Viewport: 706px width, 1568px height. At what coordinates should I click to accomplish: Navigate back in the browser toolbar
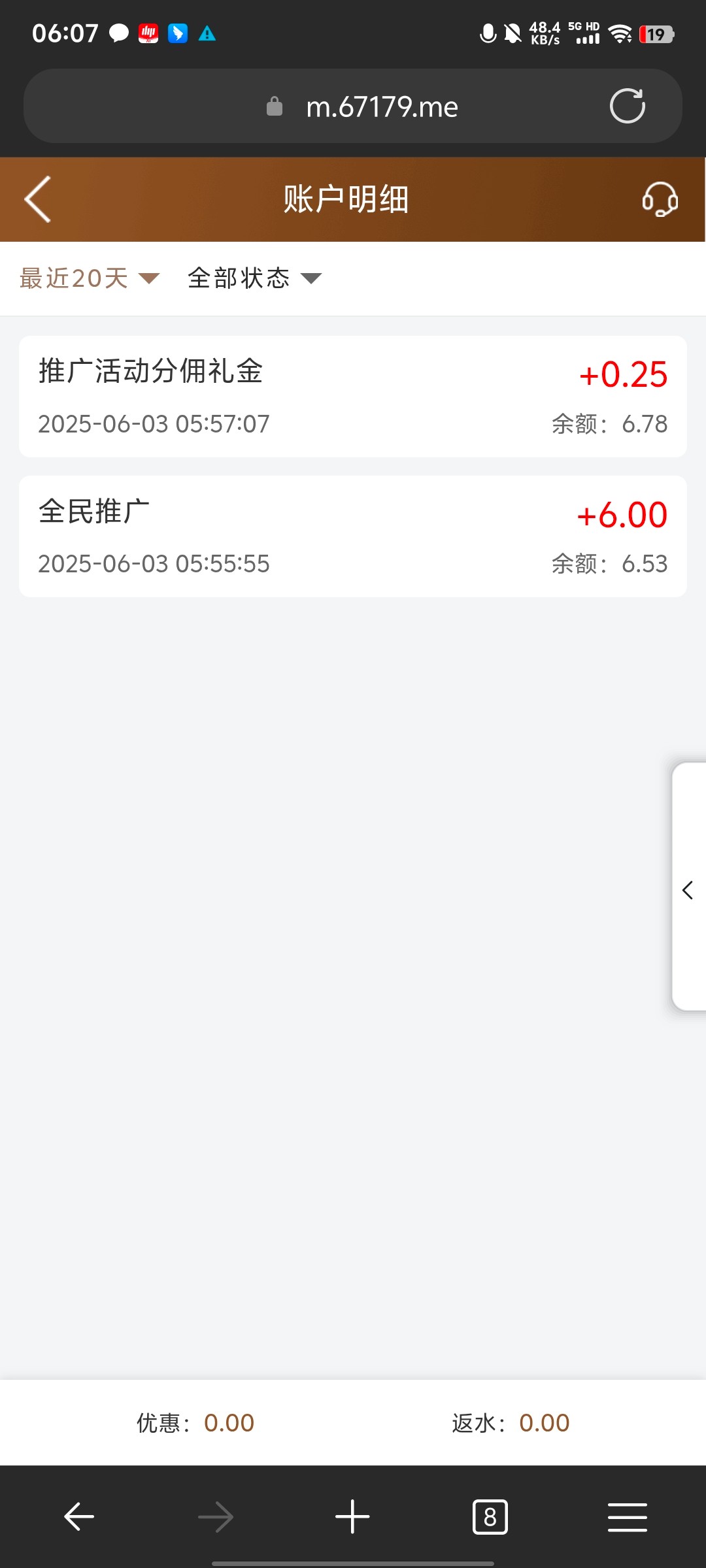(79, 1516)
